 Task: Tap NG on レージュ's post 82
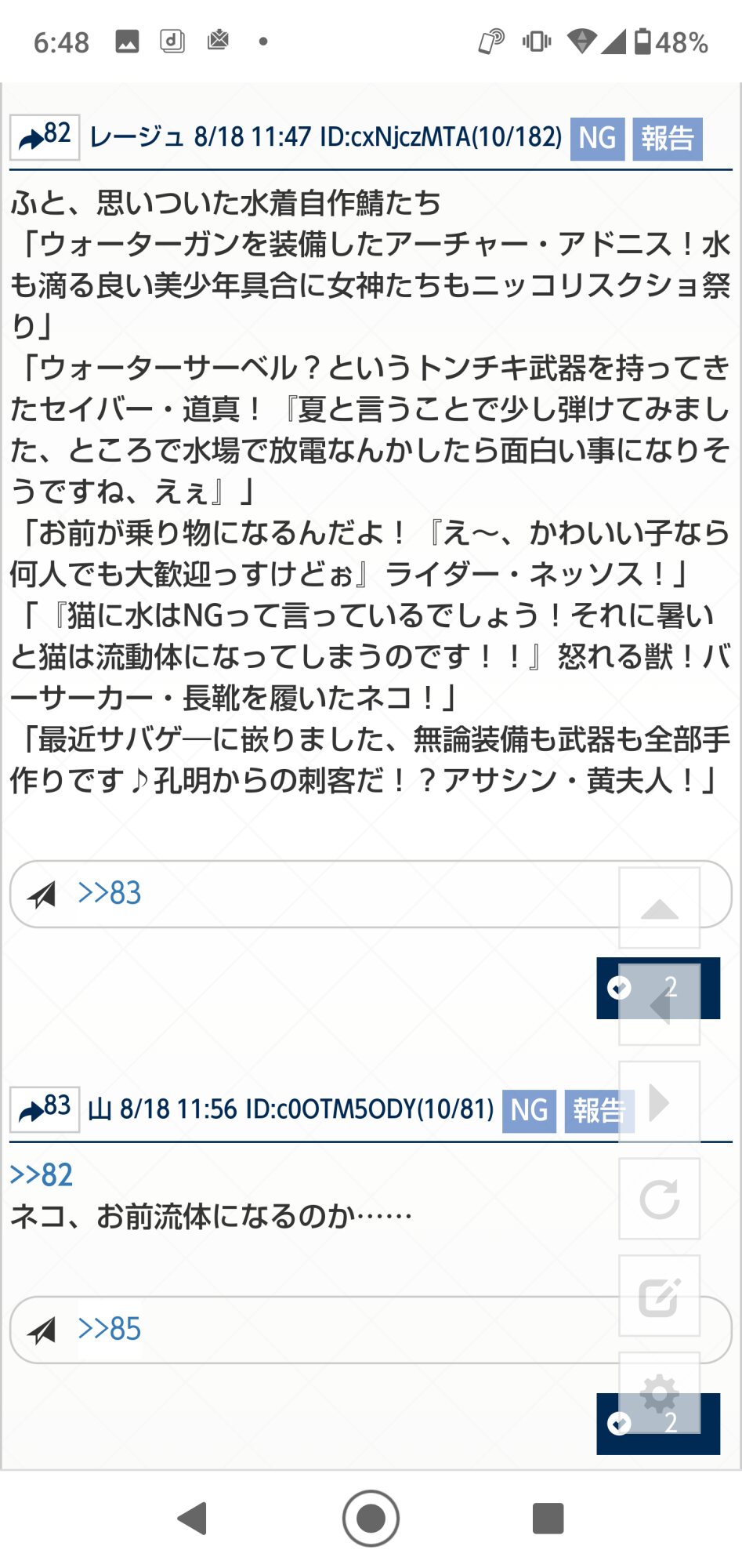point(597,139)
